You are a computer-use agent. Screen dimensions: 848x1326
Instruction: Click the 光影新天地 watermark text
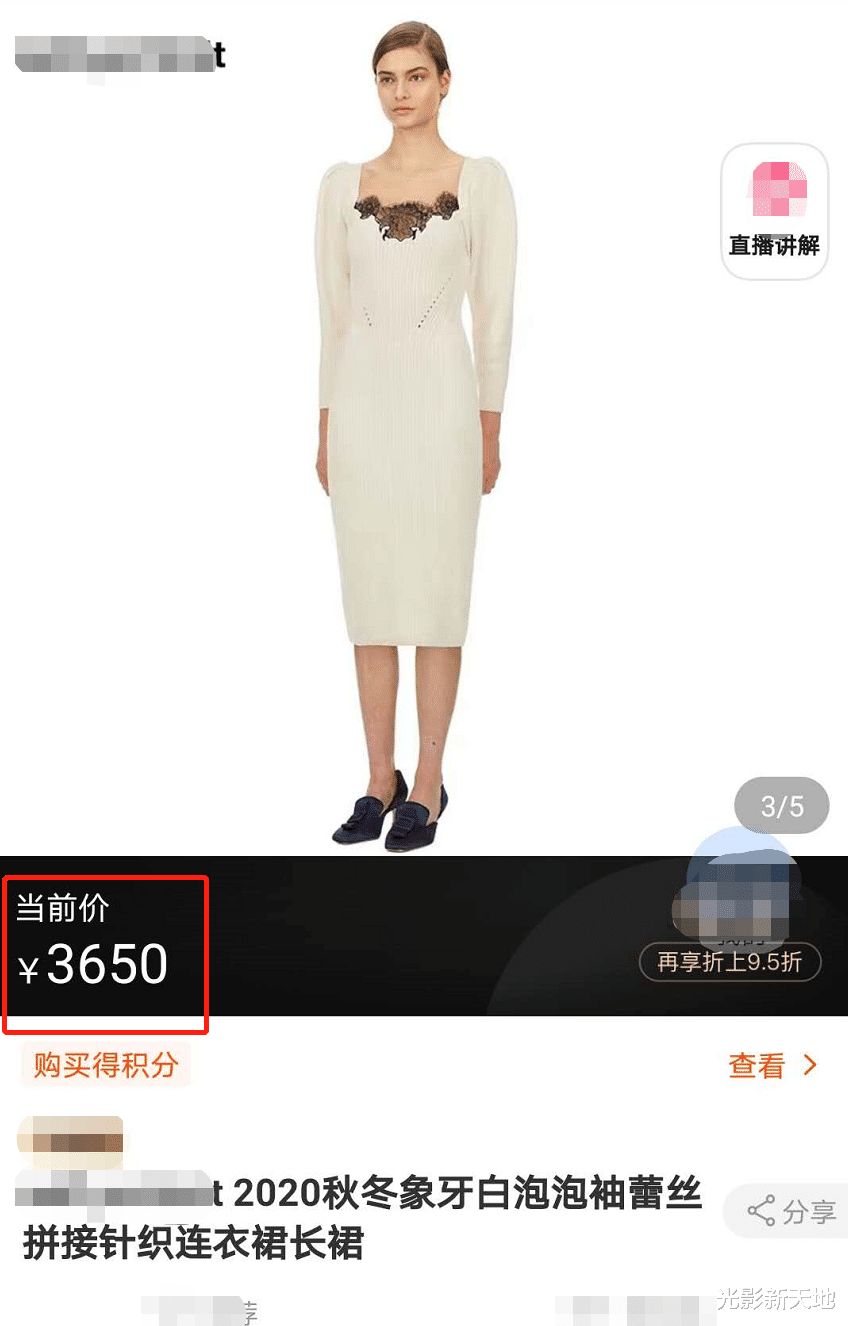coord(775,1300)
